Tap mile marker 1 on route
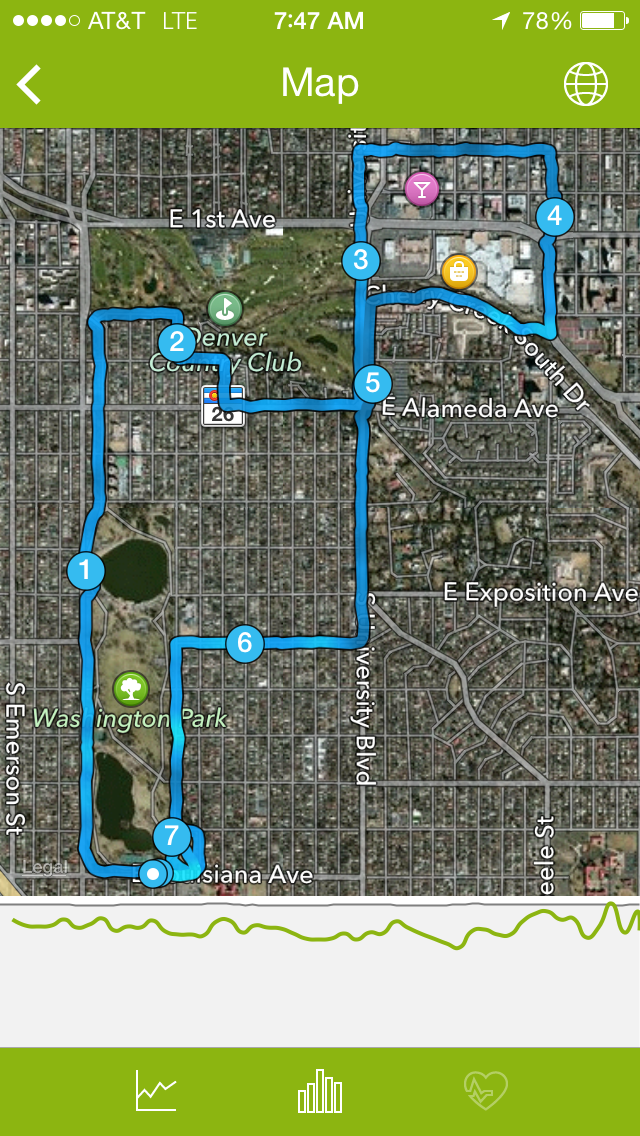Screen dimensions: 640x1136 pos(86,570)
